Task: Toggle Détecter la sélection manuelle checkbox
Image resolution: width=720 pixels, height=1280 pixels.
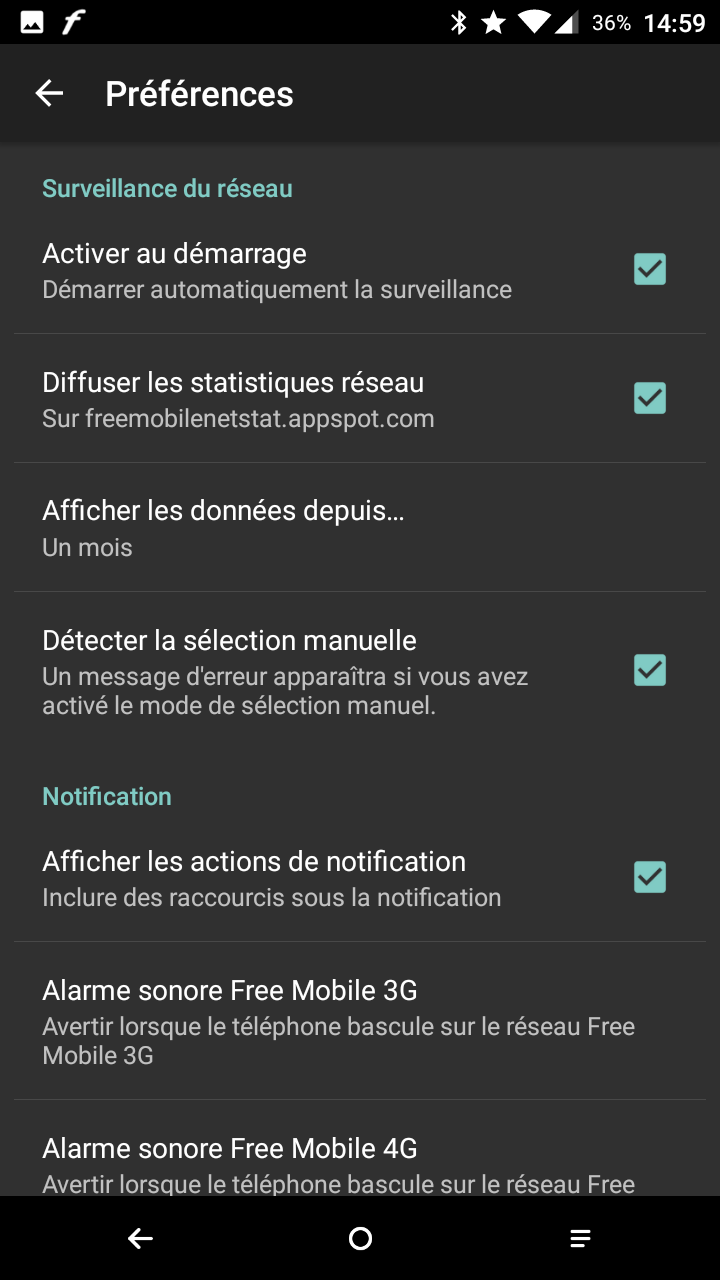Action: [650, 670]
